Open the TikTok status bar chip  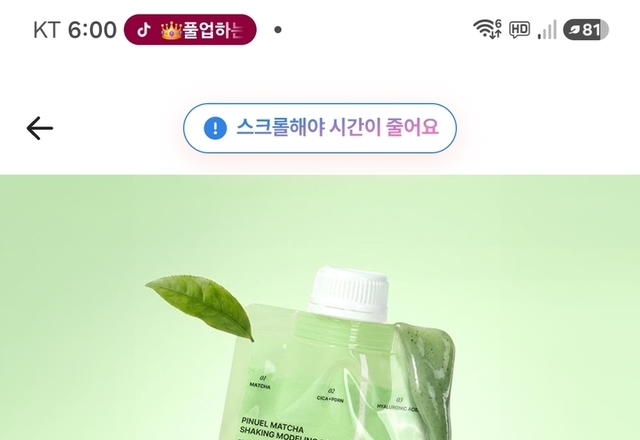click(190, 30)
